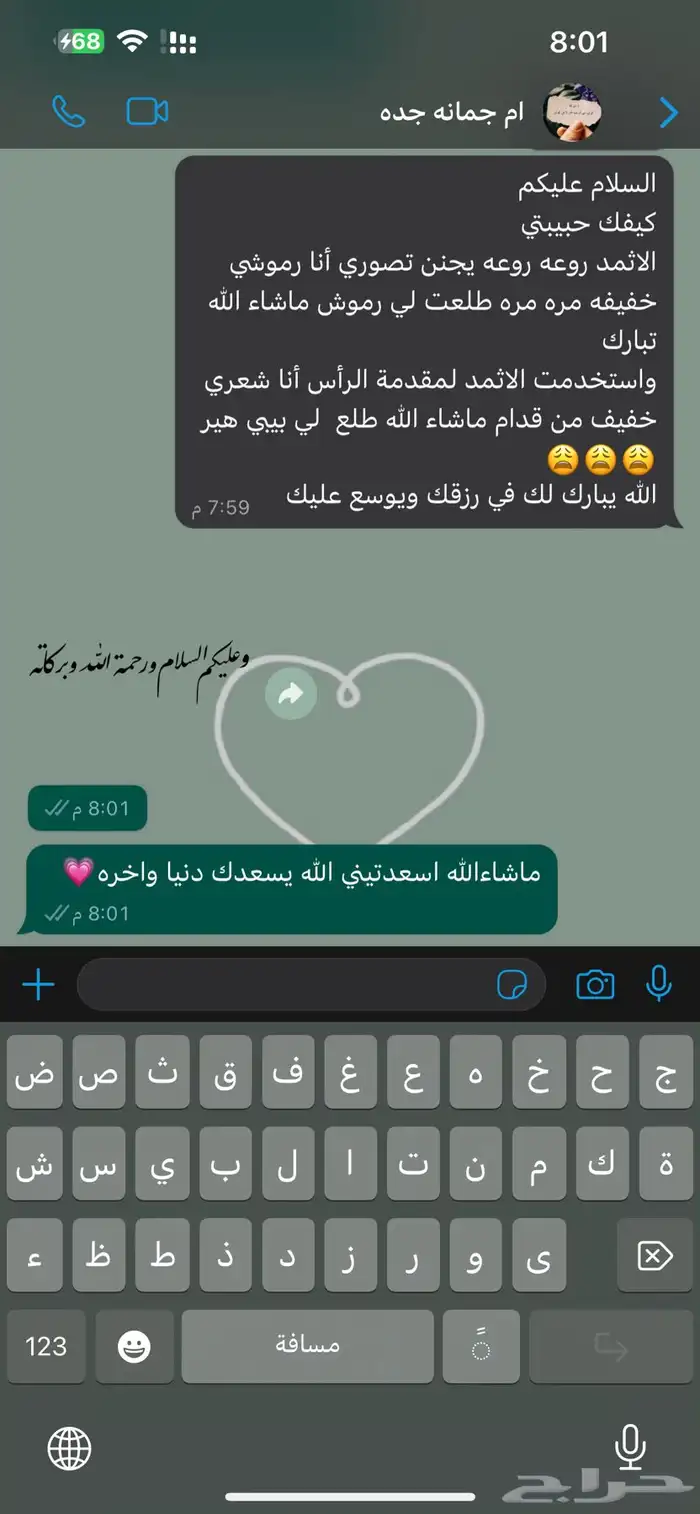Start a video call with this contact
The image size is (700, 1514).
tap(147, 112)
